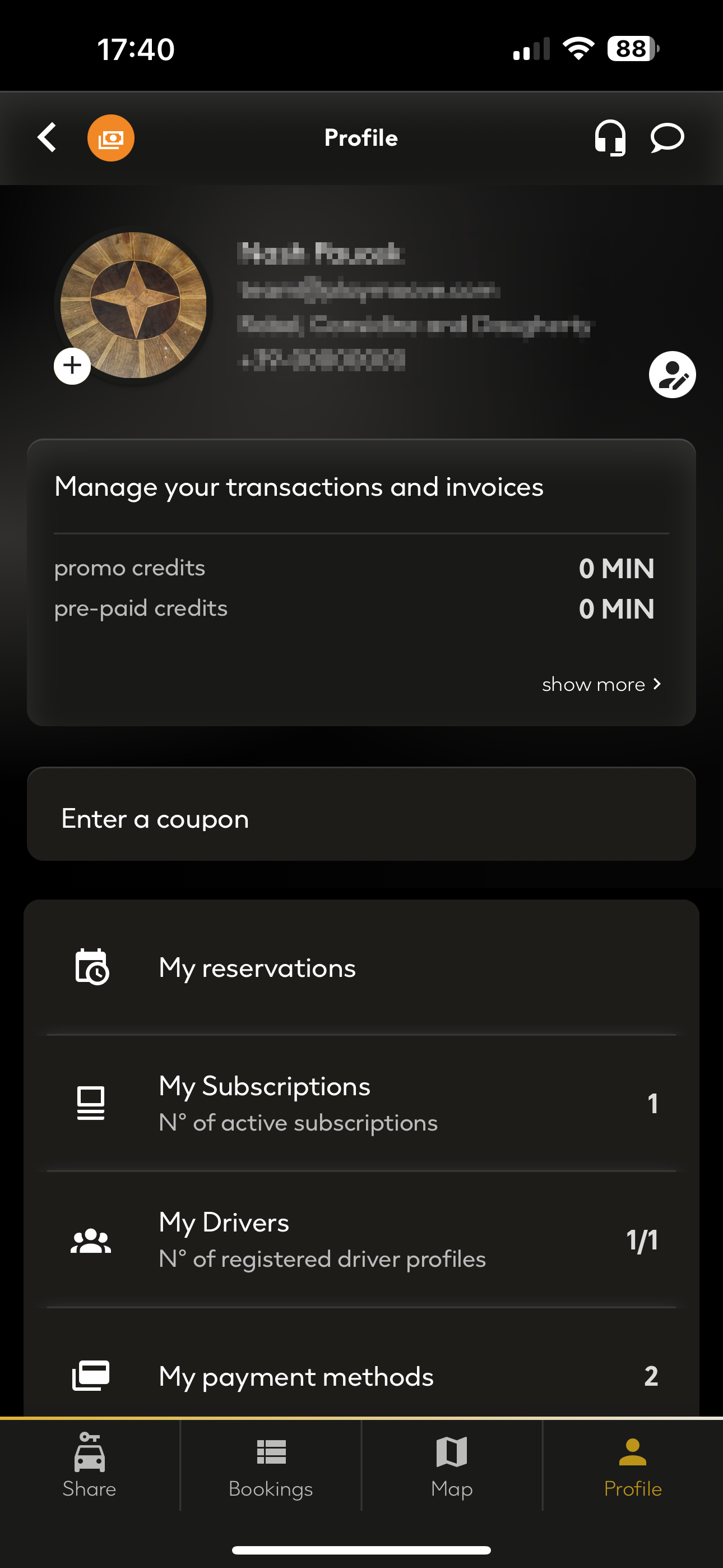Open My Drivers profiles
The height and width of the screenshot is (1568, 723).
tap(361, 1240)
